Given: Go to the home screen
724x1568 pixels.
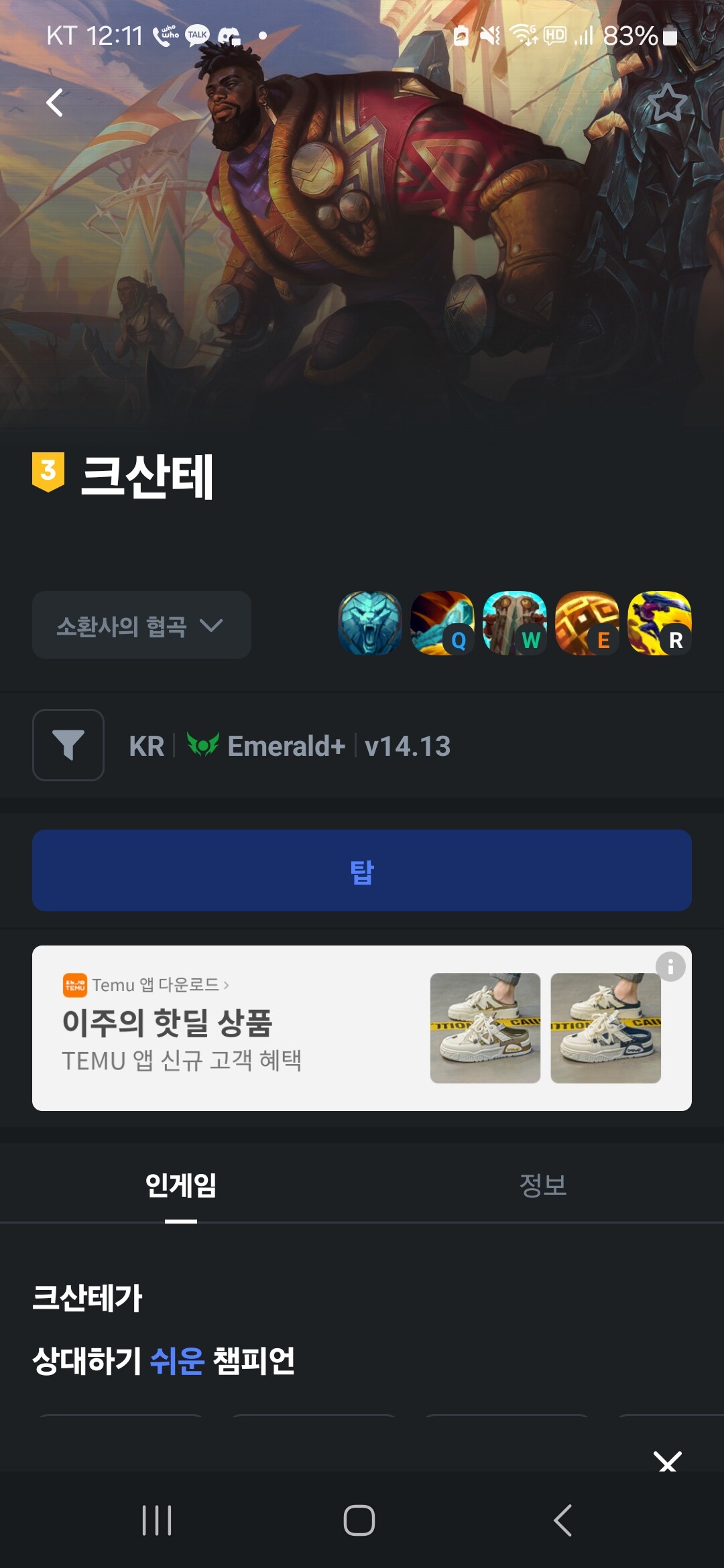Looking at the screenshot, I should [359, 1520].
